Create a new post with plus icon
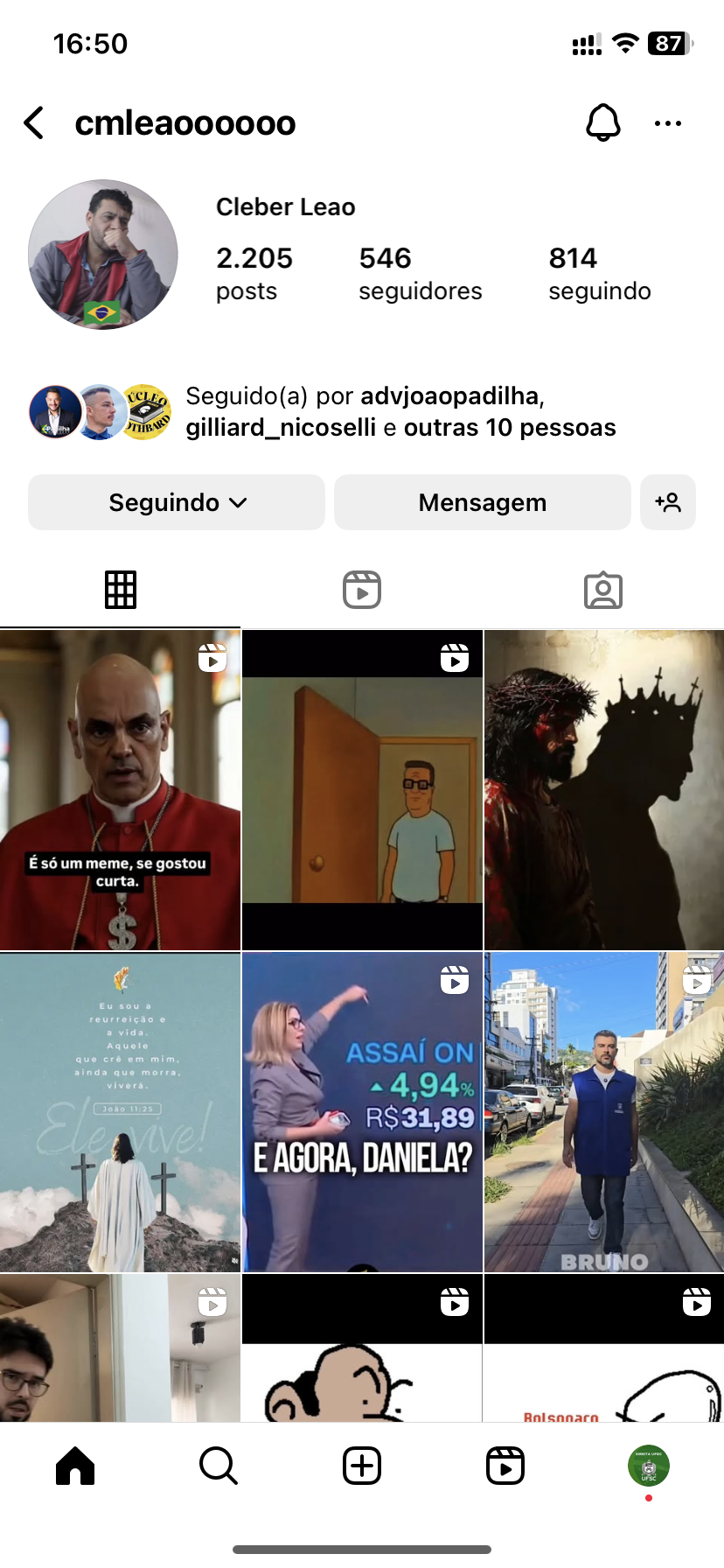Viewport: 724px width, 1568px height. click(x=362, y=1466)
